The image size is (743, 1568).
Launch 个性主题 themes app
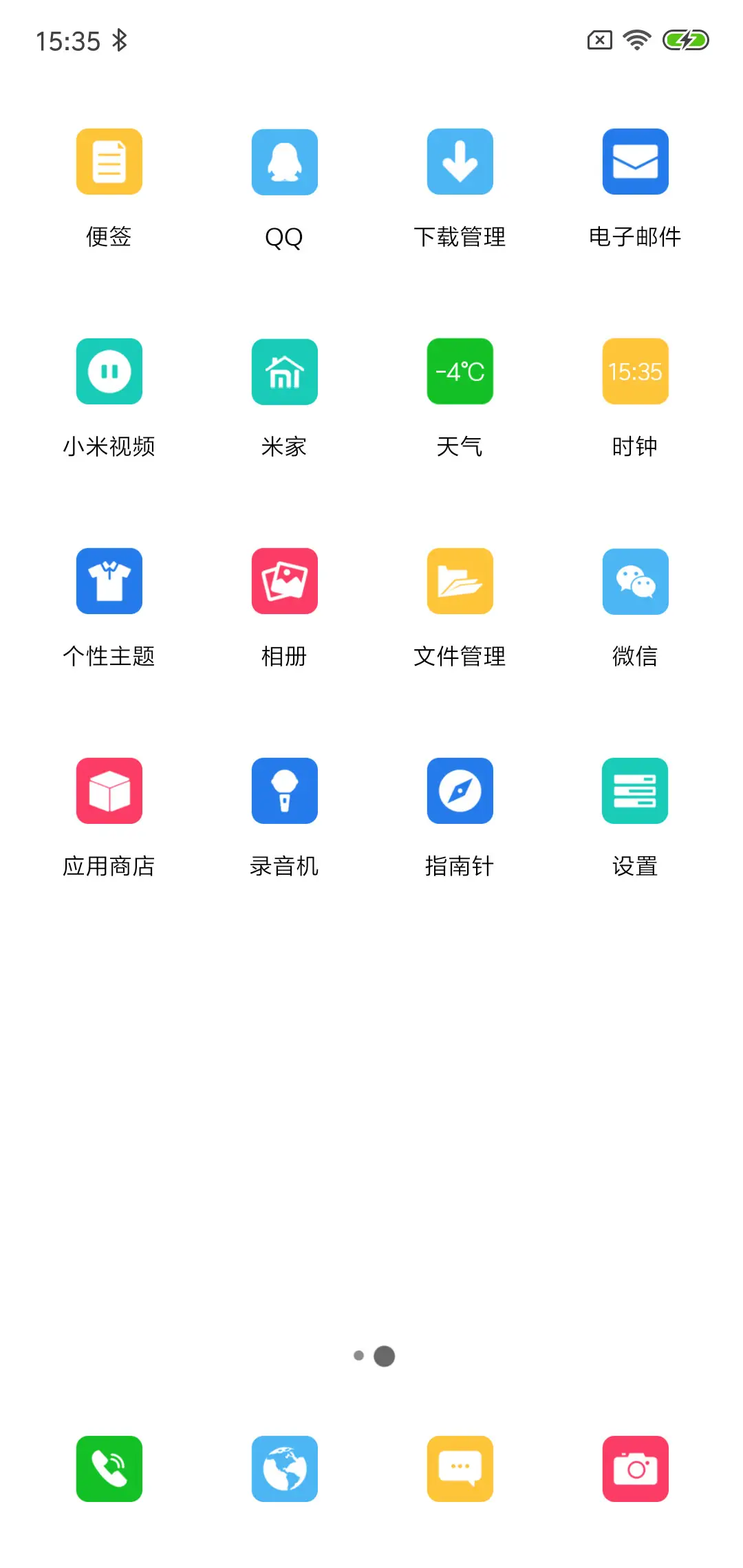pyautogui.click(x=109, y=581)
